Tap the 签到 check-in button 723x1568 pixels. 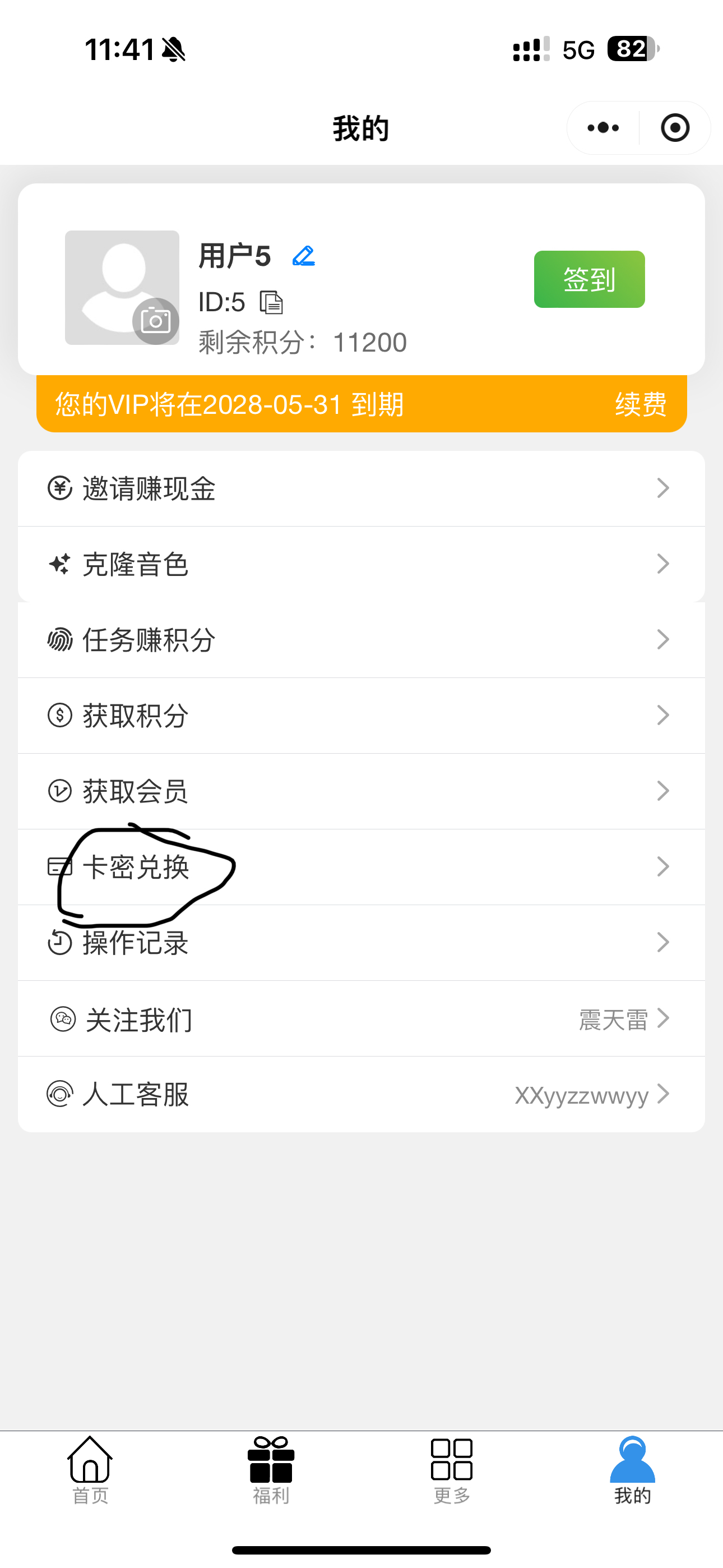pyautogui.click(x=588, y=279)
